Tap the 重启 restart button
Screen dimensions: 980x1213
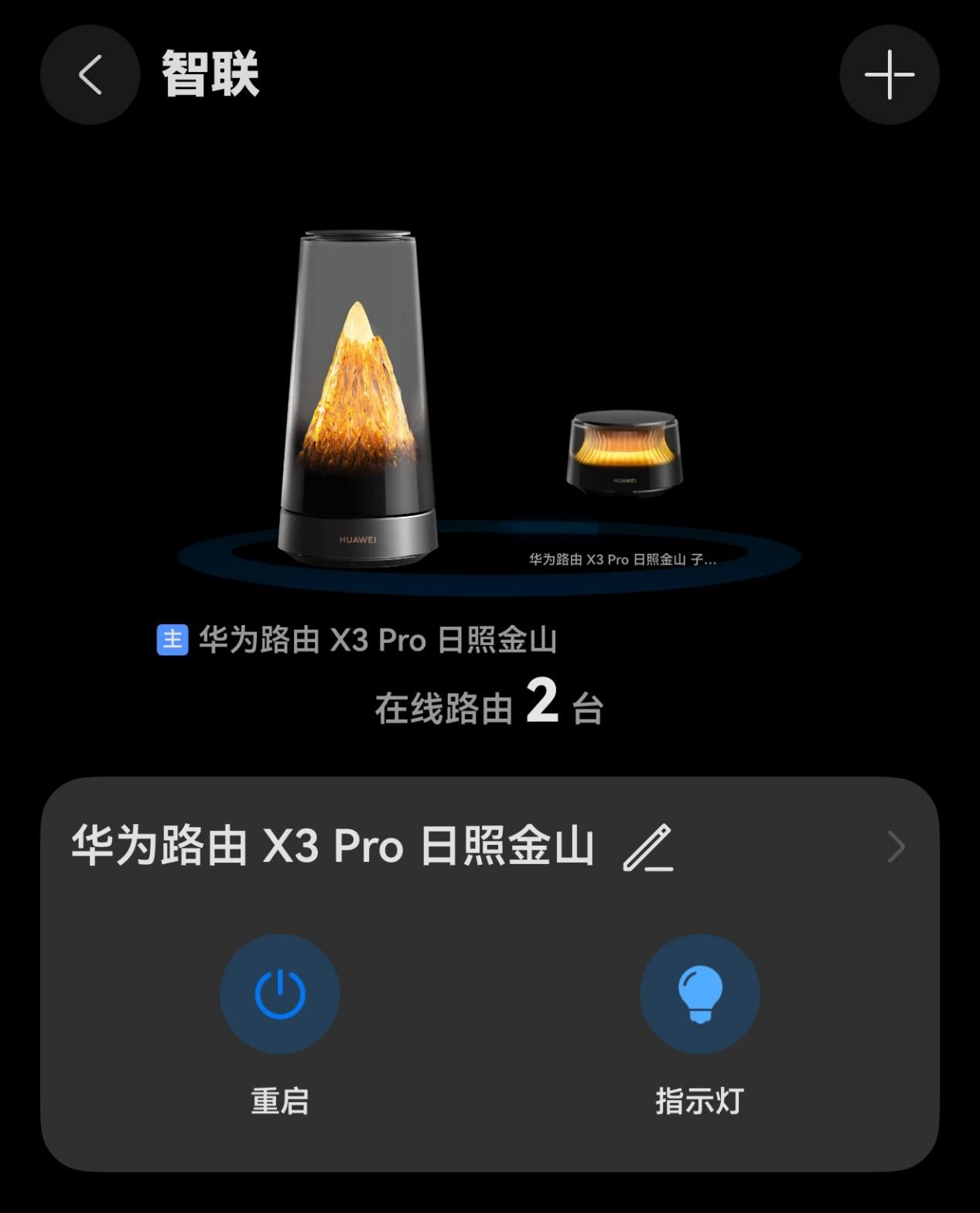pos(280,994)
